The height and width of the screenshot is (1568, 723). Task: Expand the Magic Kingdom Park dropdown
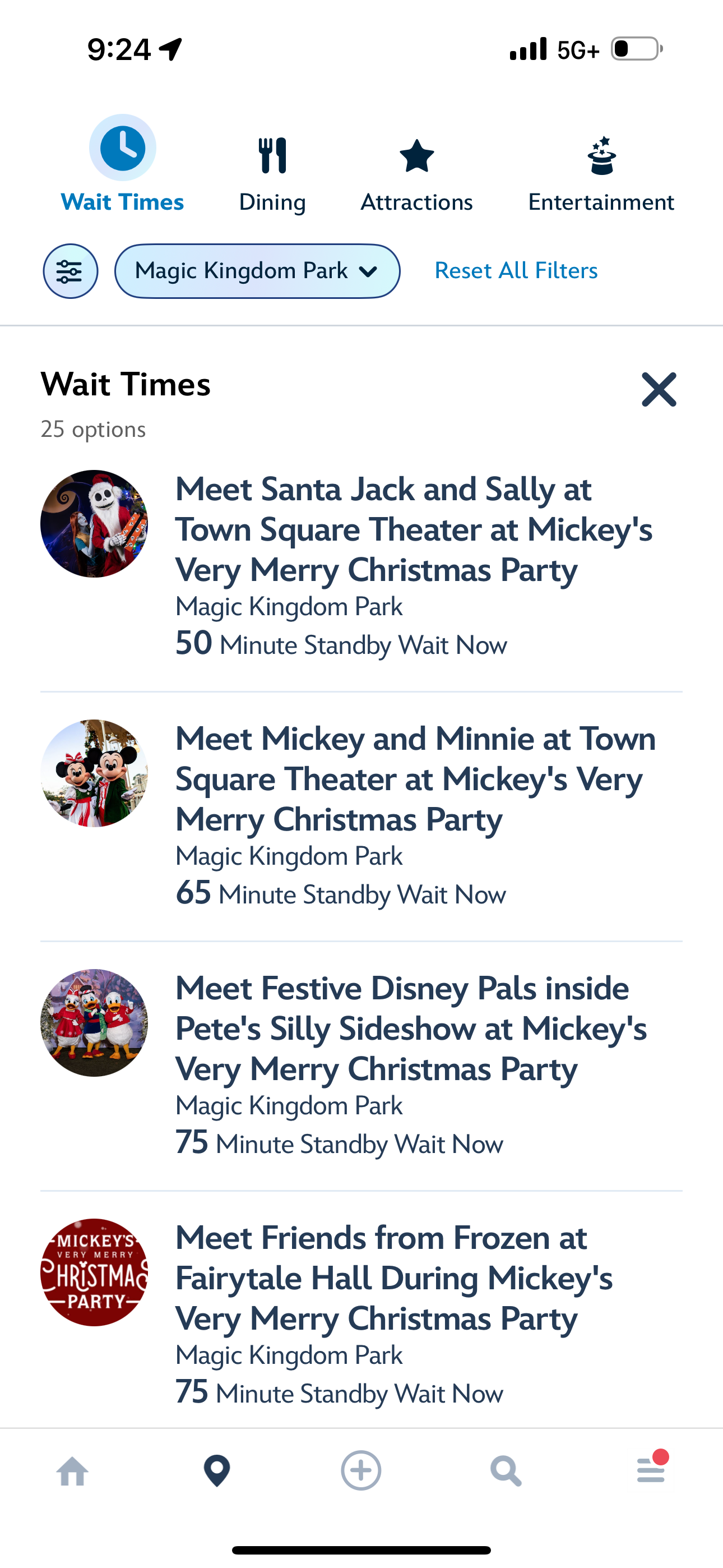coord(257,271)
